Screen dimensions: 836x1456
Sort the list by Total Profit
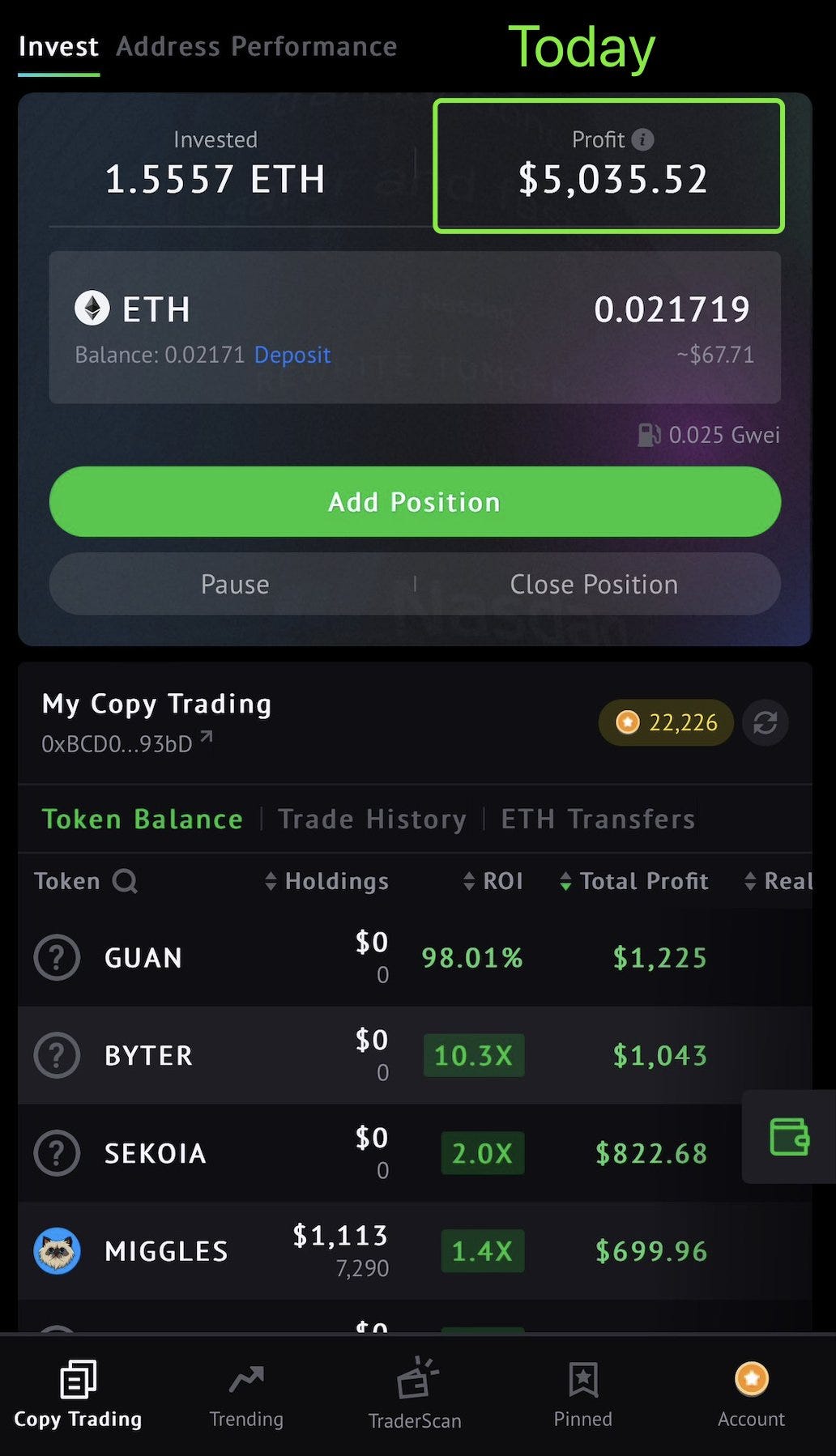(633, 881)
